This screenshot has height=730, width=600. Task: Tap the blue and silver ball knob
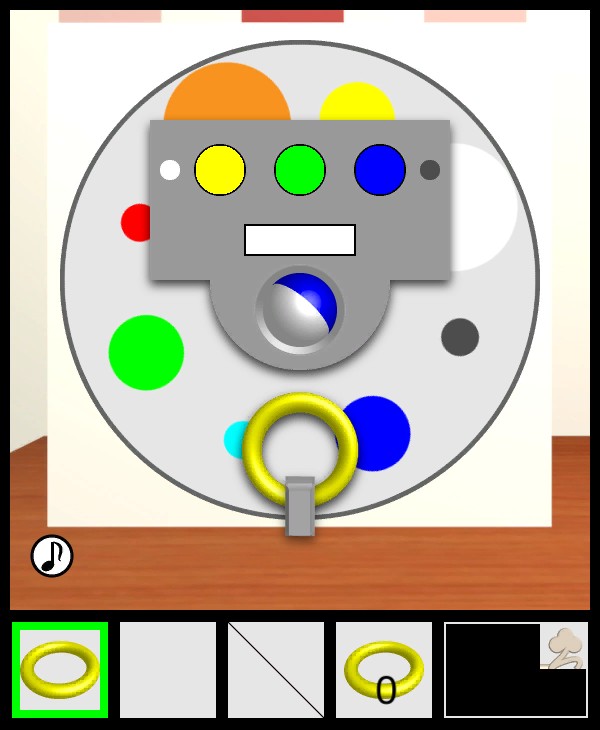click(x=300, y=310)
